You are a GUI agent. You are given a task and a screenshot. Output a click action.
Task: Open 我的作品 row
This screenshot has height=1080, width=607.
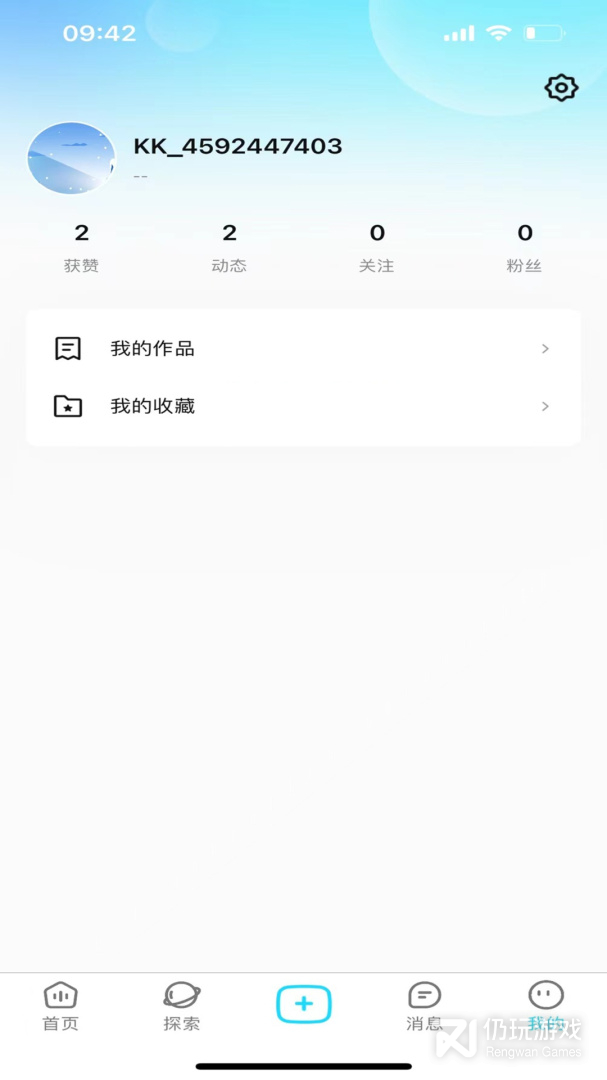(x=303, y=349)
